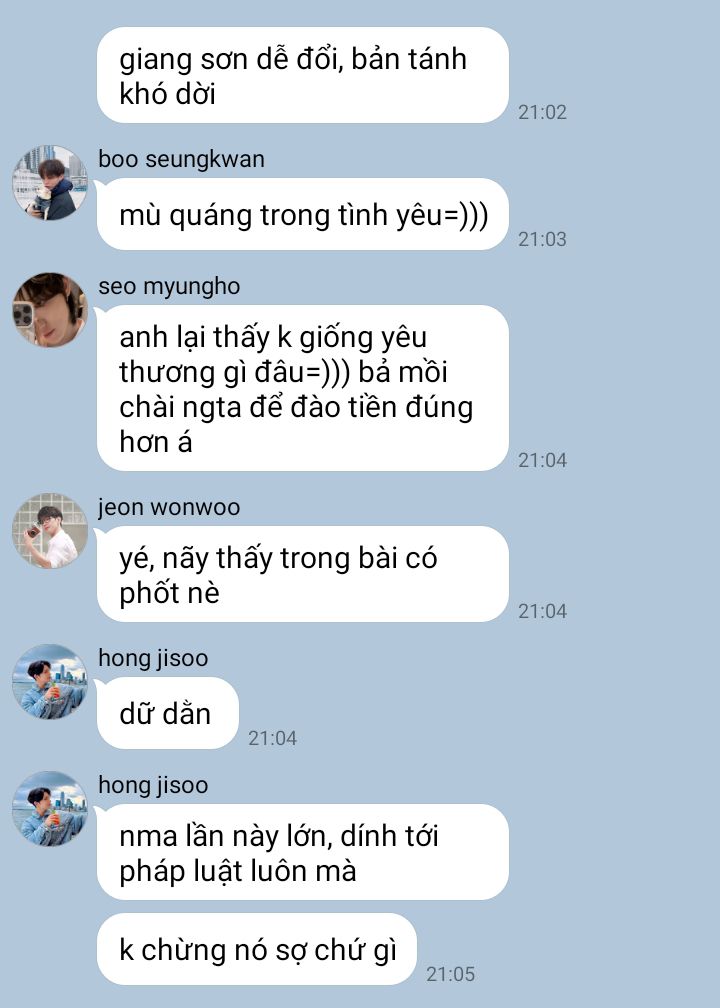View jeon wonwoo's profile photo
The height and width of the screenshot is (1008, 720).
pyautogui.click(x=49, y=531)
